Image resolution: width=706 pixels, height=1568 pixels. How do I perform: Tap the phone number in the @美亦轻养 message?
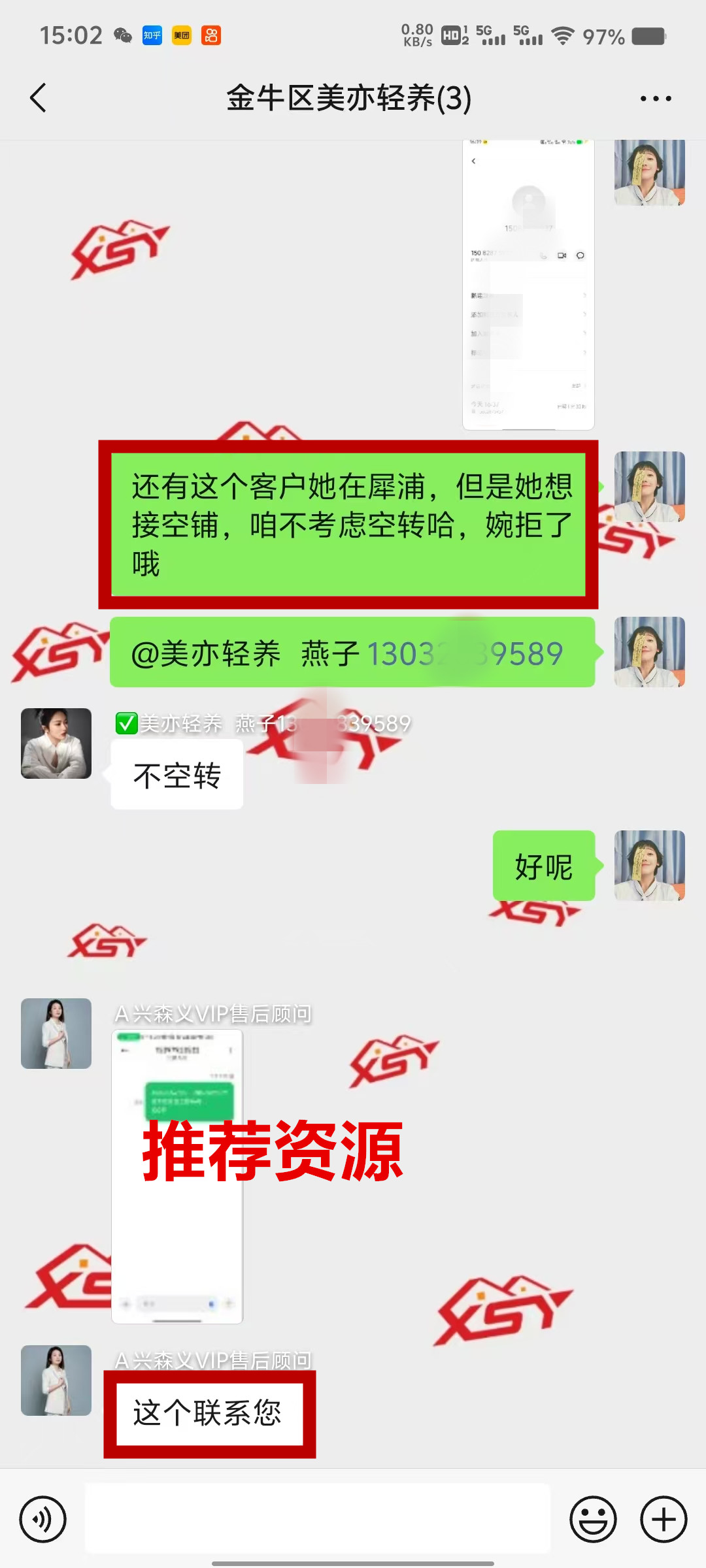click(465, 653)
